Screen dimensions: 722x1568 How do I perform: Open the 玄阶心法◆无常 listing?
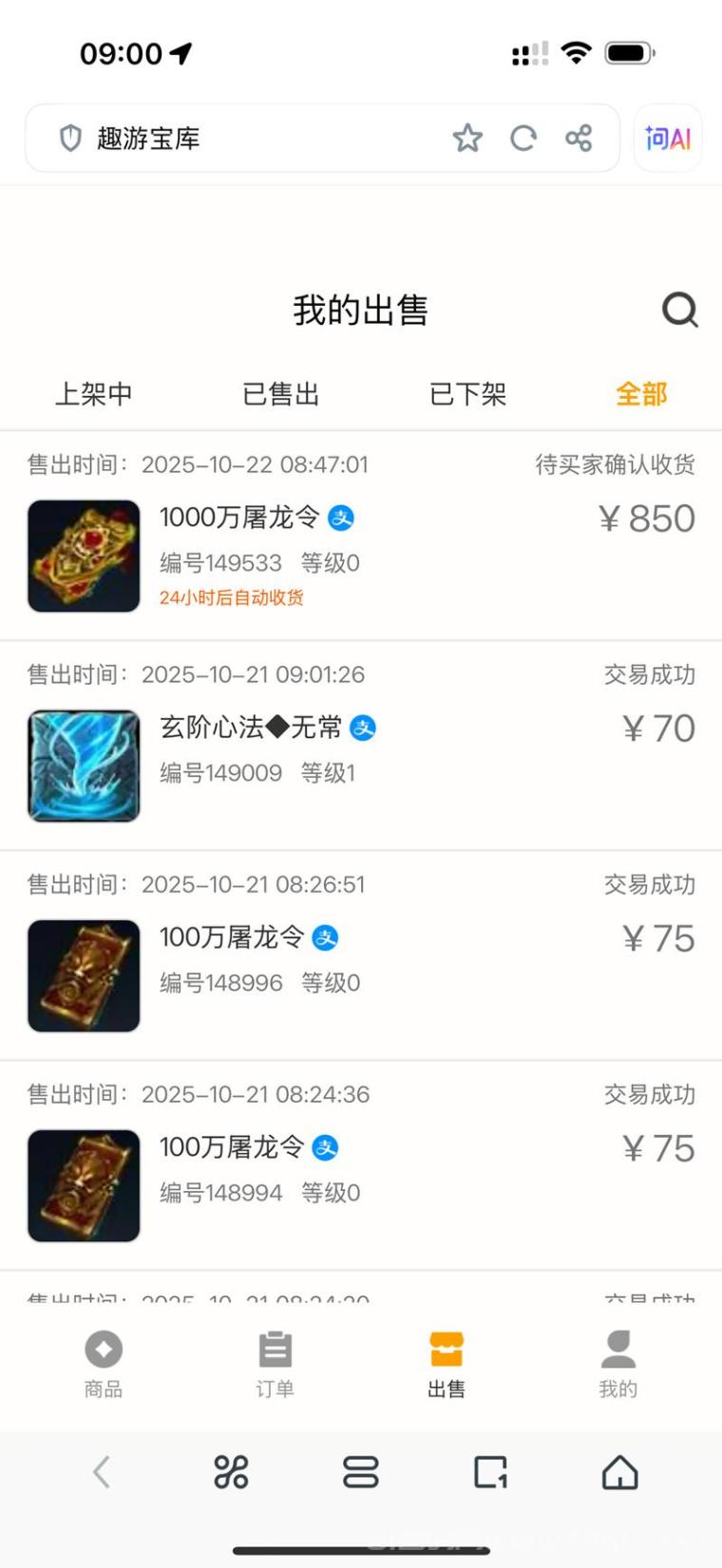pyautogui.click(x=254, y=727)
